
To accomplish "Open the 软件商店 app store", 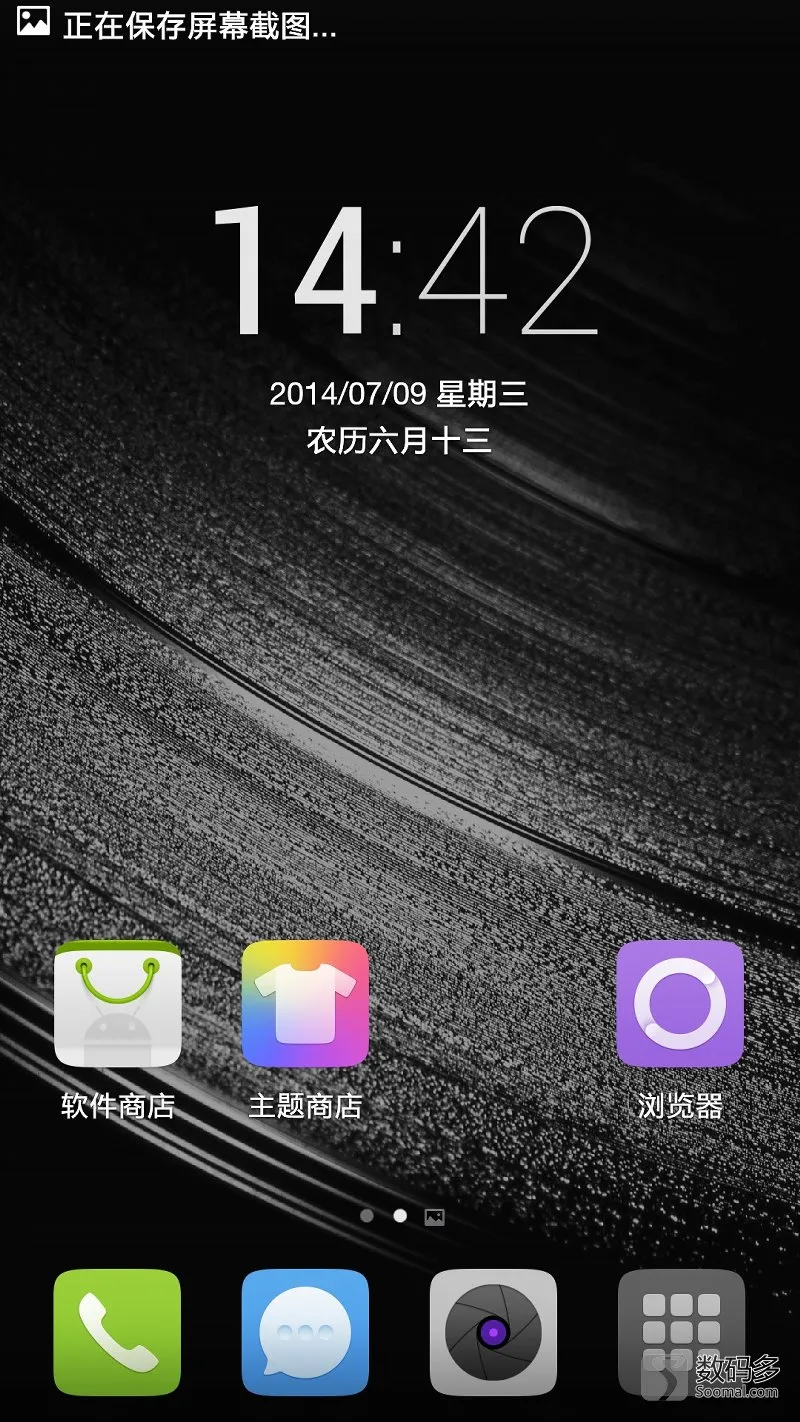I will click(x=117, y=1004).
